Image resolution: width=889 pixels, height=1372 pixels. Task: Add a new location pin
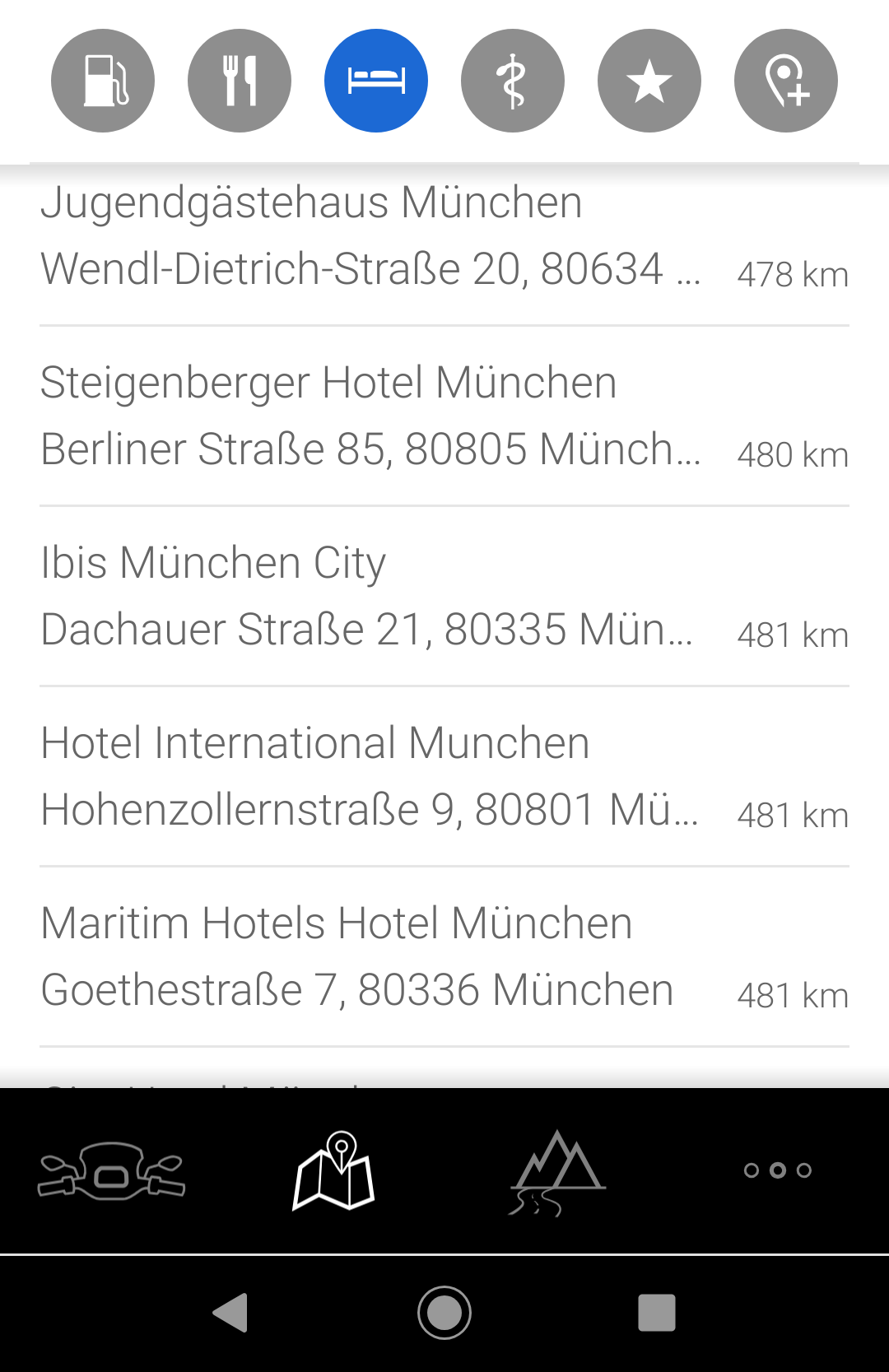pyautogui.click(x=786, y=81)
